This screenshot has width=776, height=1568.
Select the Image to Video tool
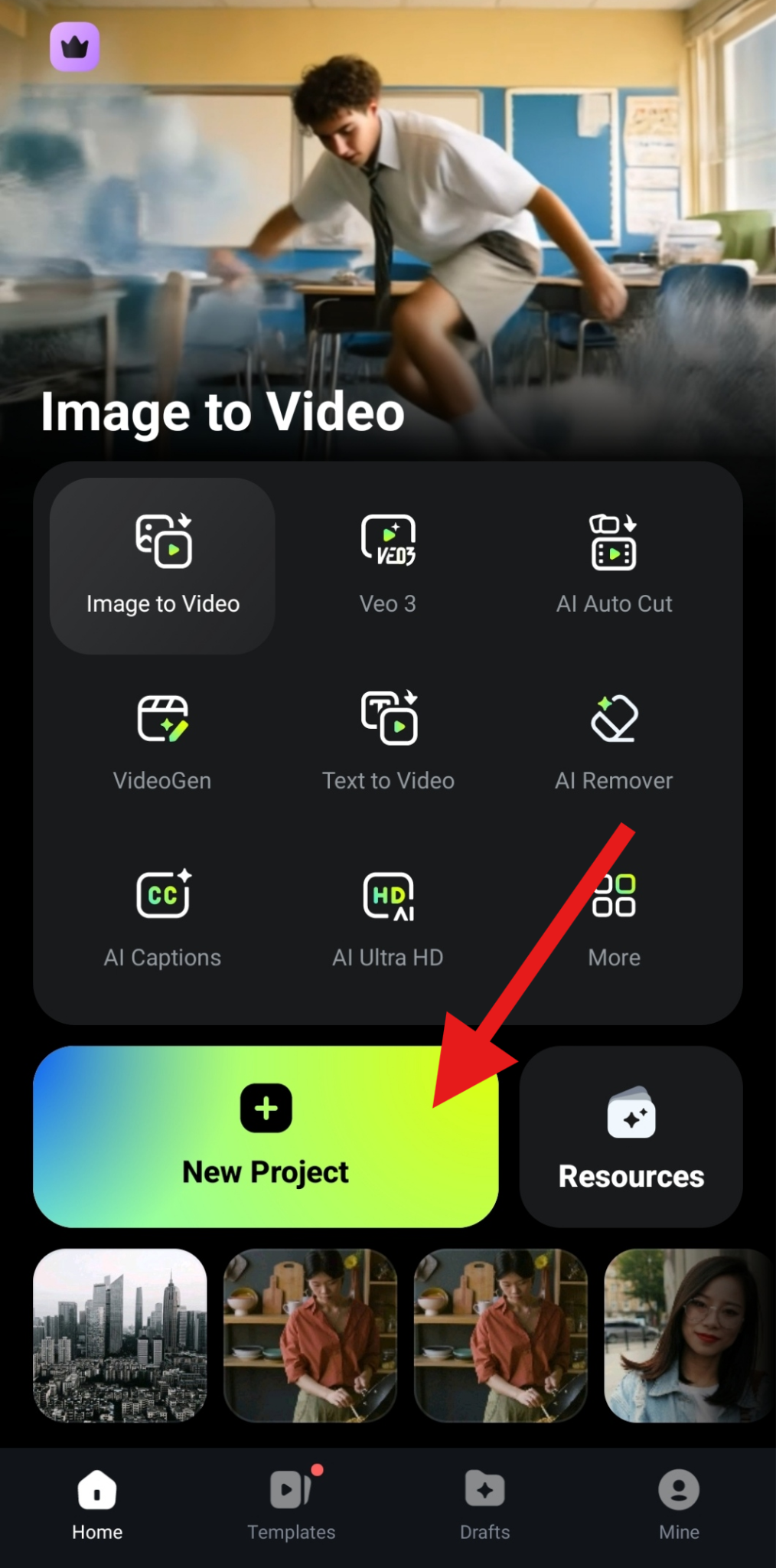[162, 566]
